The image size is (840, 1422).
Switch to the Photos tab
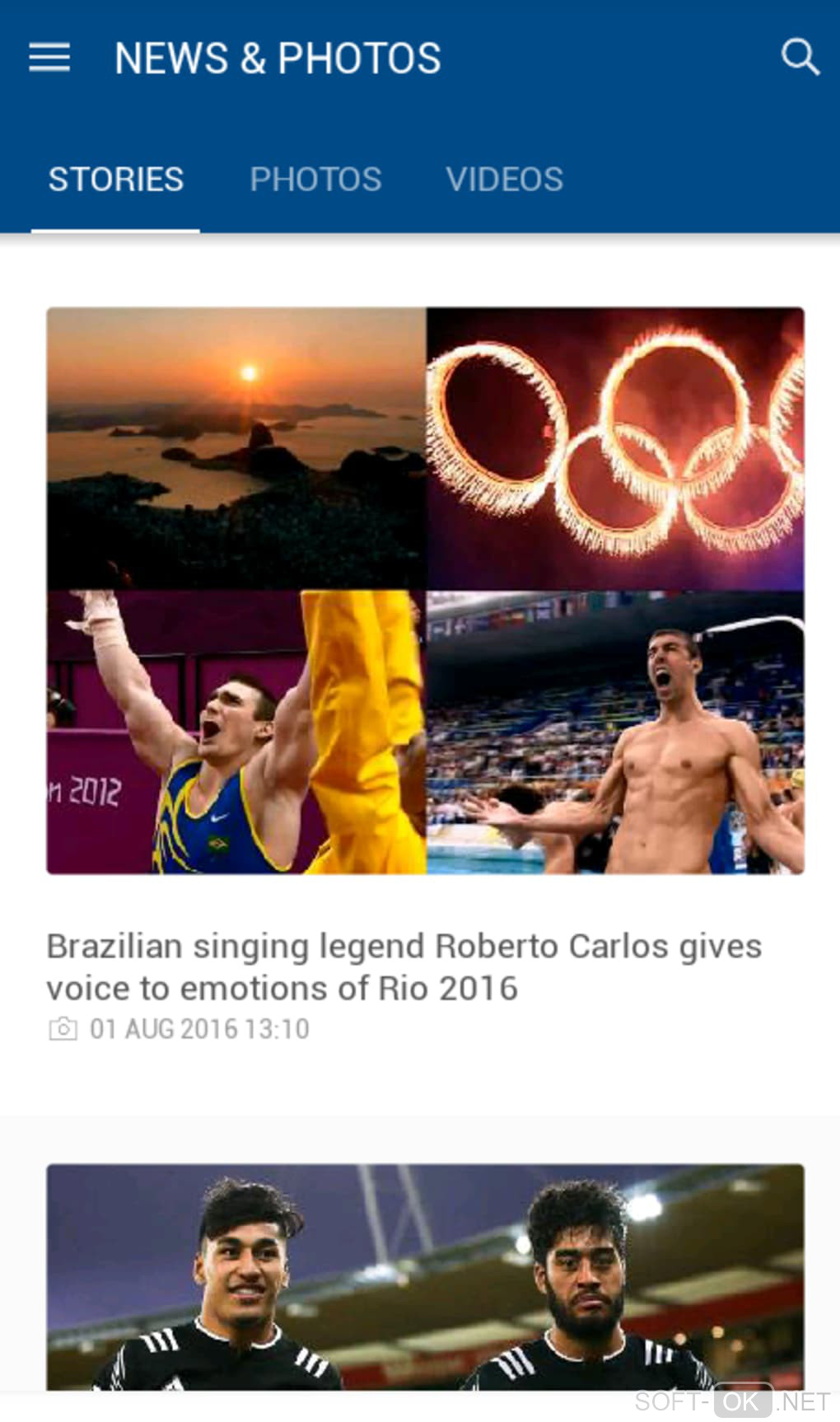[315, 180]
